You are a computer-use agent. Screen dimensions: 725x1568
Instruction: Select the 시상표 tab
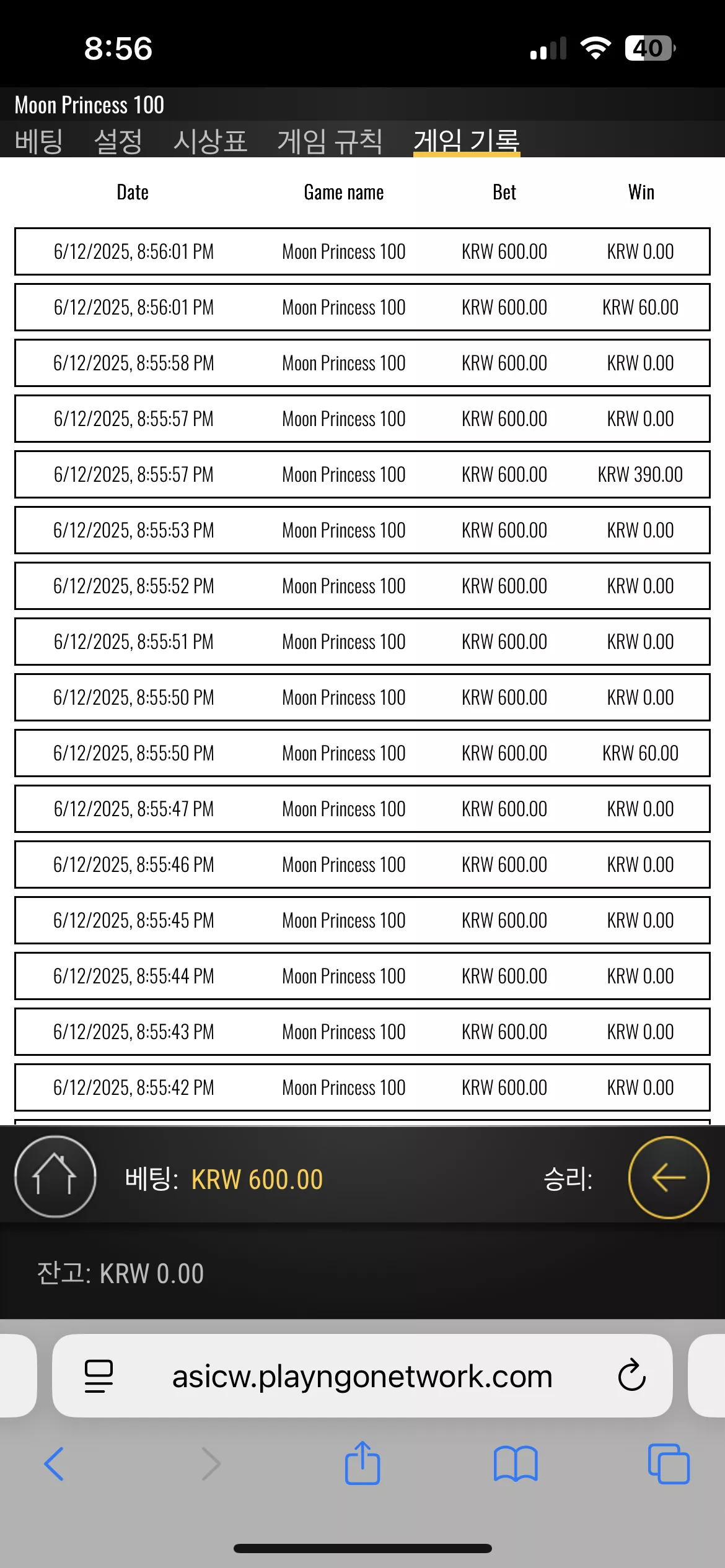point(210,141)
